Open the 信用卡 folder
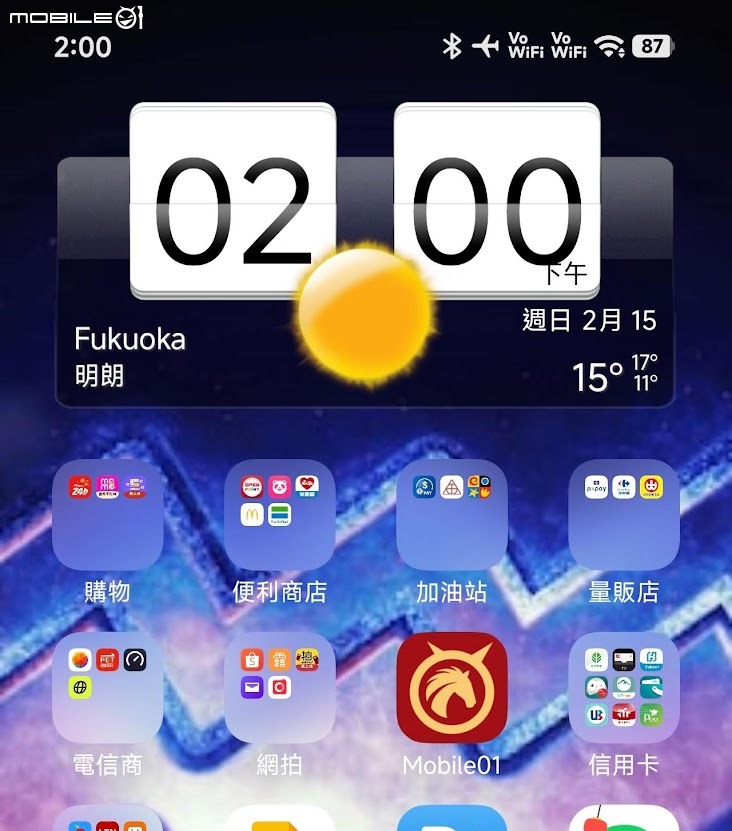The width and height of the screenshot is (732, 831). click(x=623, y=688)
